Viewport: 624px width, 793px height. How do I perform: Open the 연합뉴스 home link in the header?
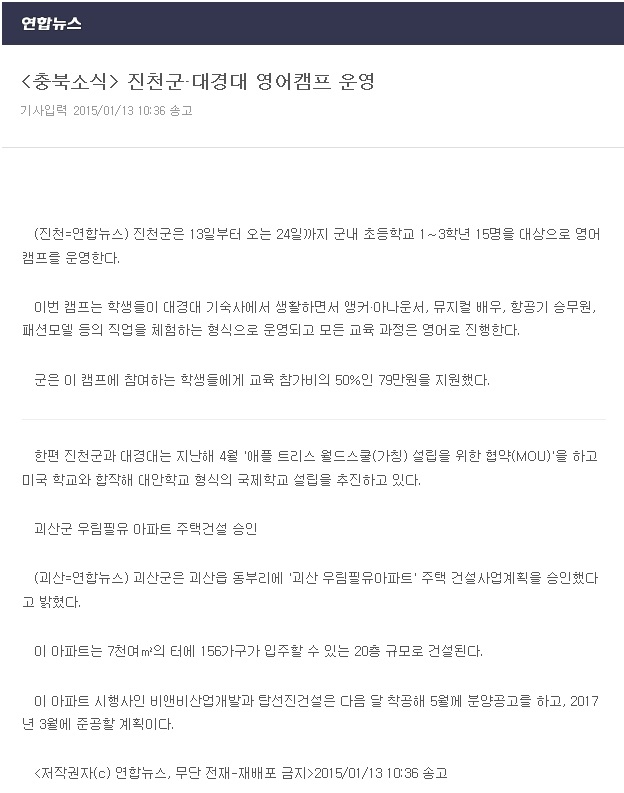tap(51, 23)
